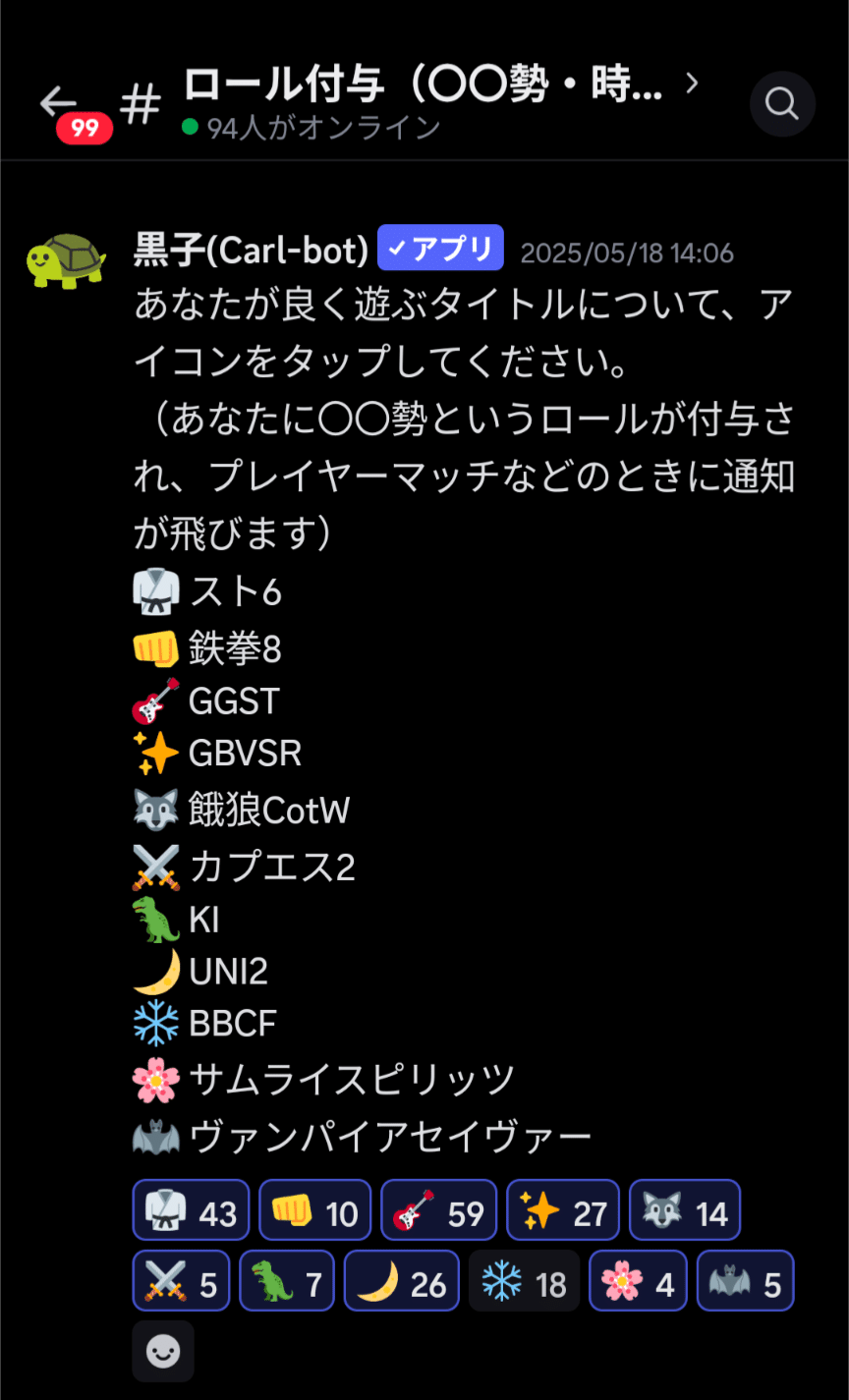849x1400 pixels.
Task: Tap the back arrow to leave the channel
Action: (x=59, y=103)
